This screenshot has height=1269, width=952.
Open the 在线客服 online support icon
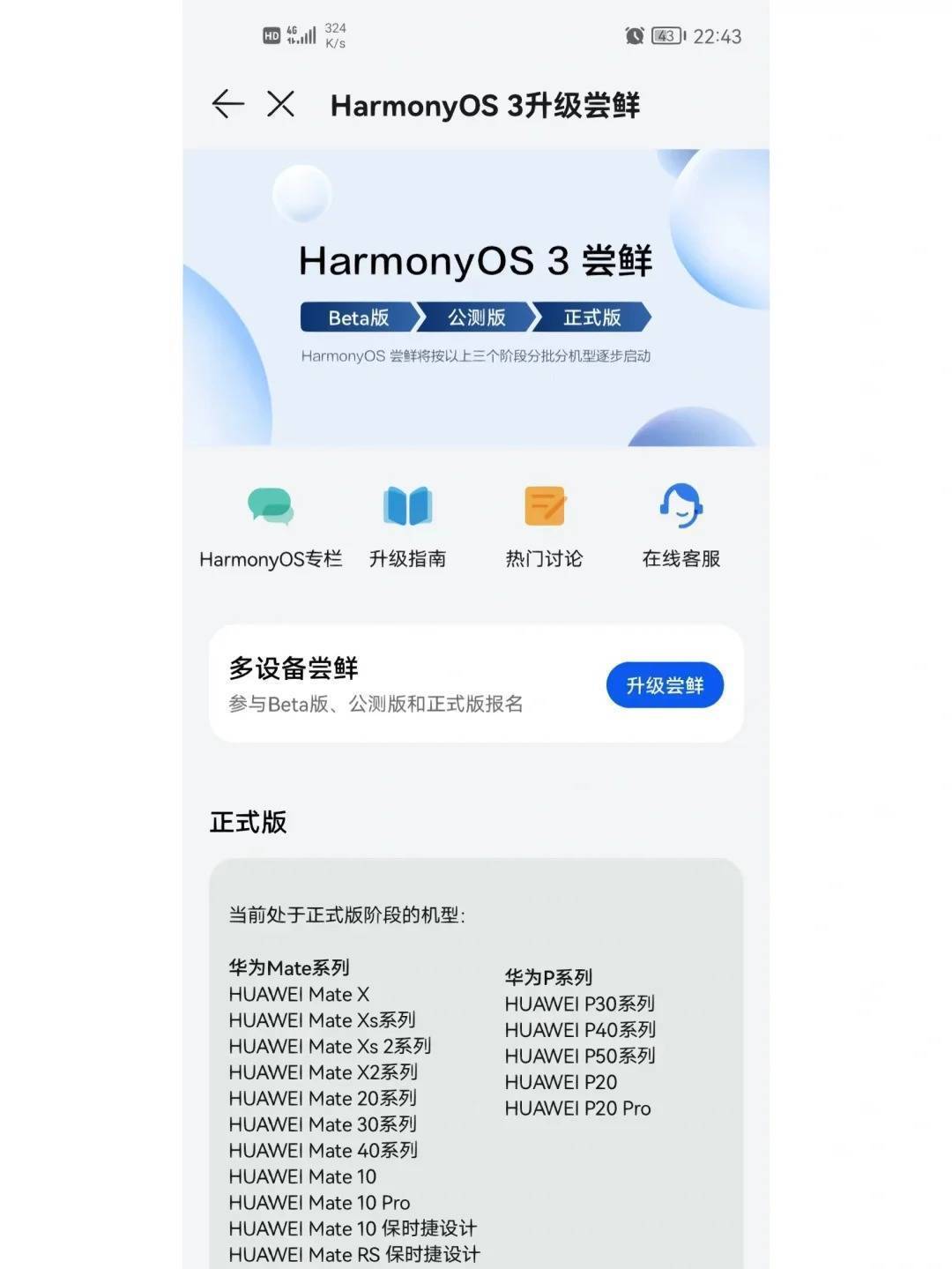pos(679,506)
